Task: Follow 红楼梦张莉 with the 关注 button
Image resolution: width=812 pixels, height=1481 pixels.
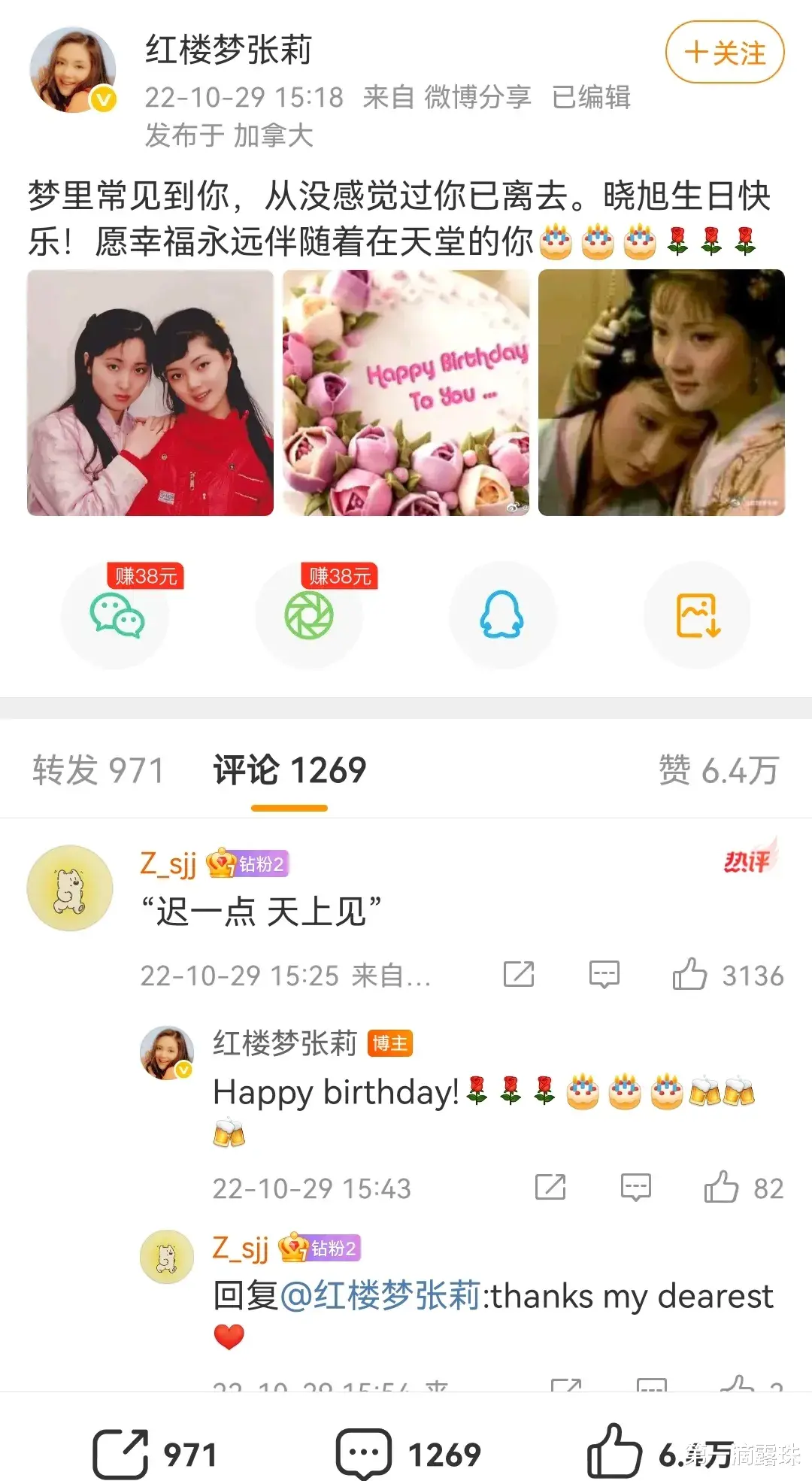Action: click(x=725, y=53)
